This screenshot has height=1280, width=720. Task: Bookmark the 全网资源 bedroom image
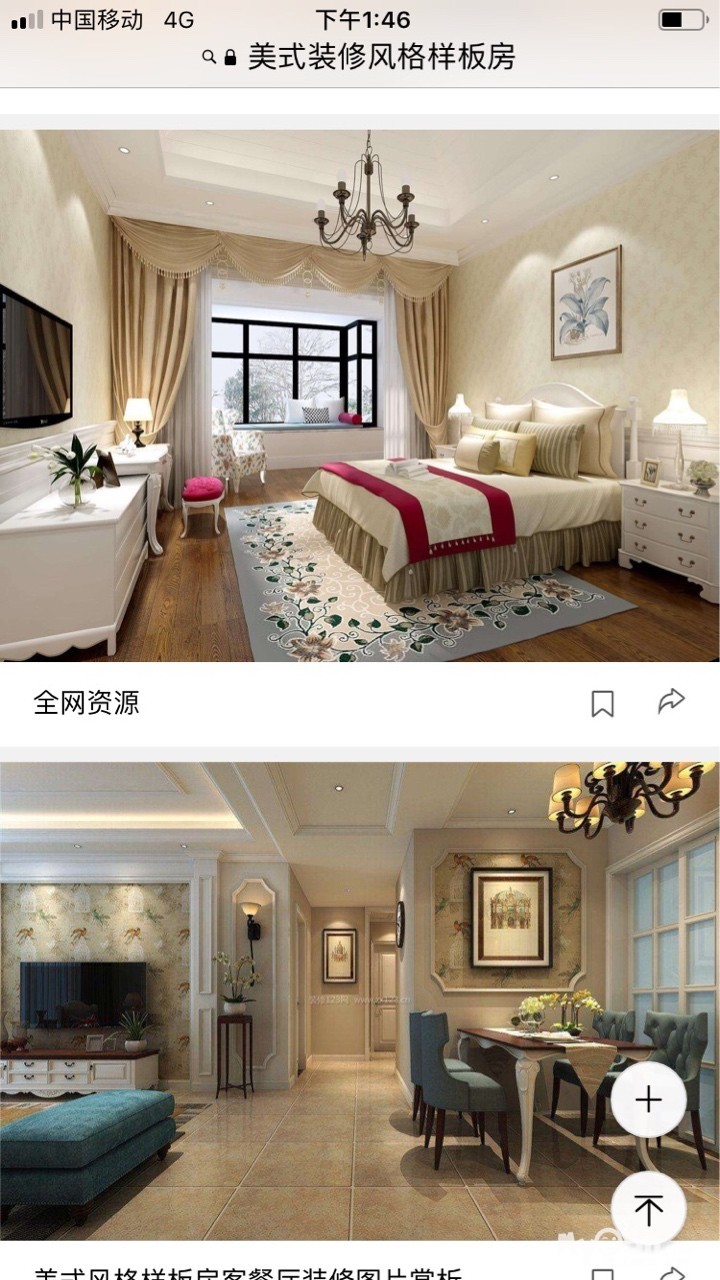[x=602, y=704]
